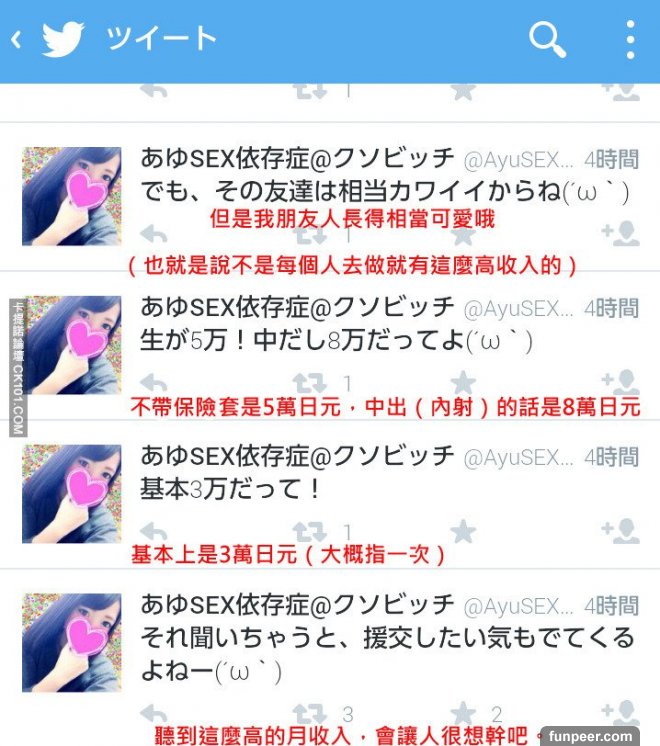Tap the follow icon on the 基本3万だって! tweet
660x746 pixels.
coord(621,531)
